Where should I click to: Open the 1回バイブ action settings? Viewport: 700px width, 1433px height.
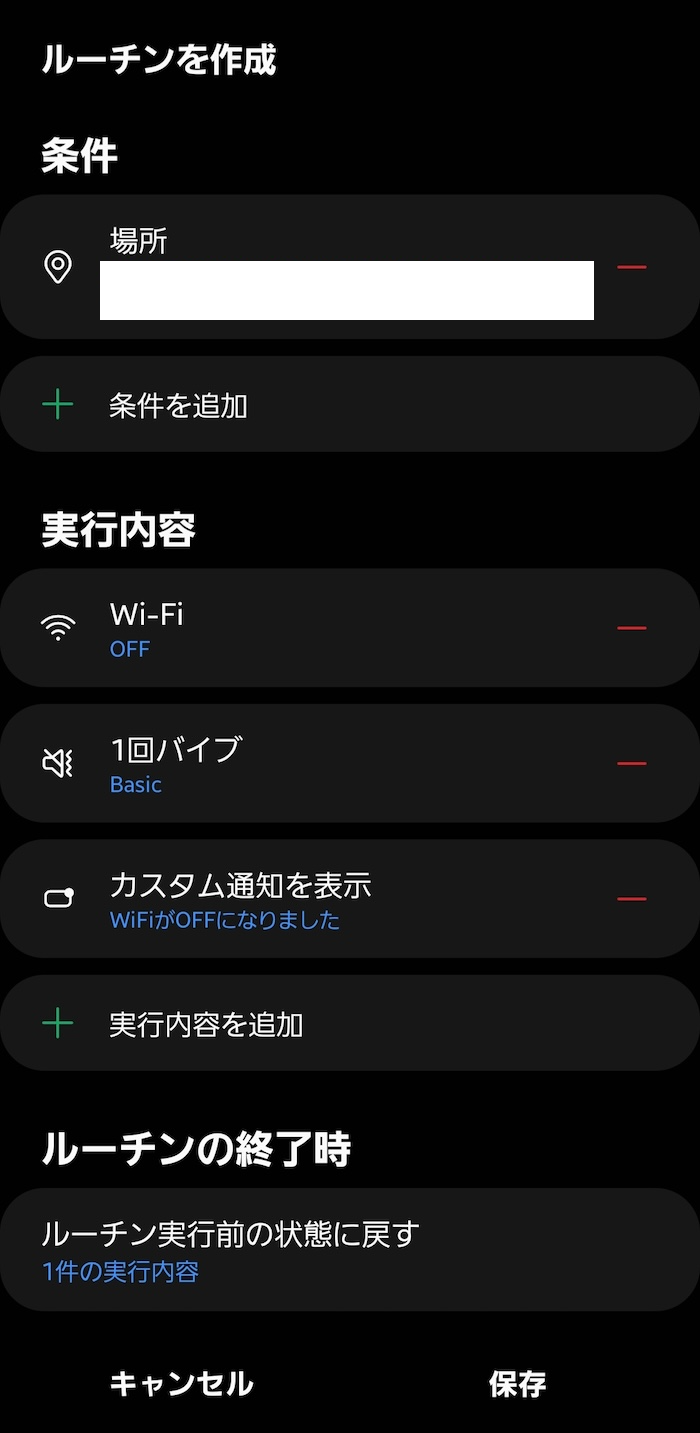click(350, 763)
